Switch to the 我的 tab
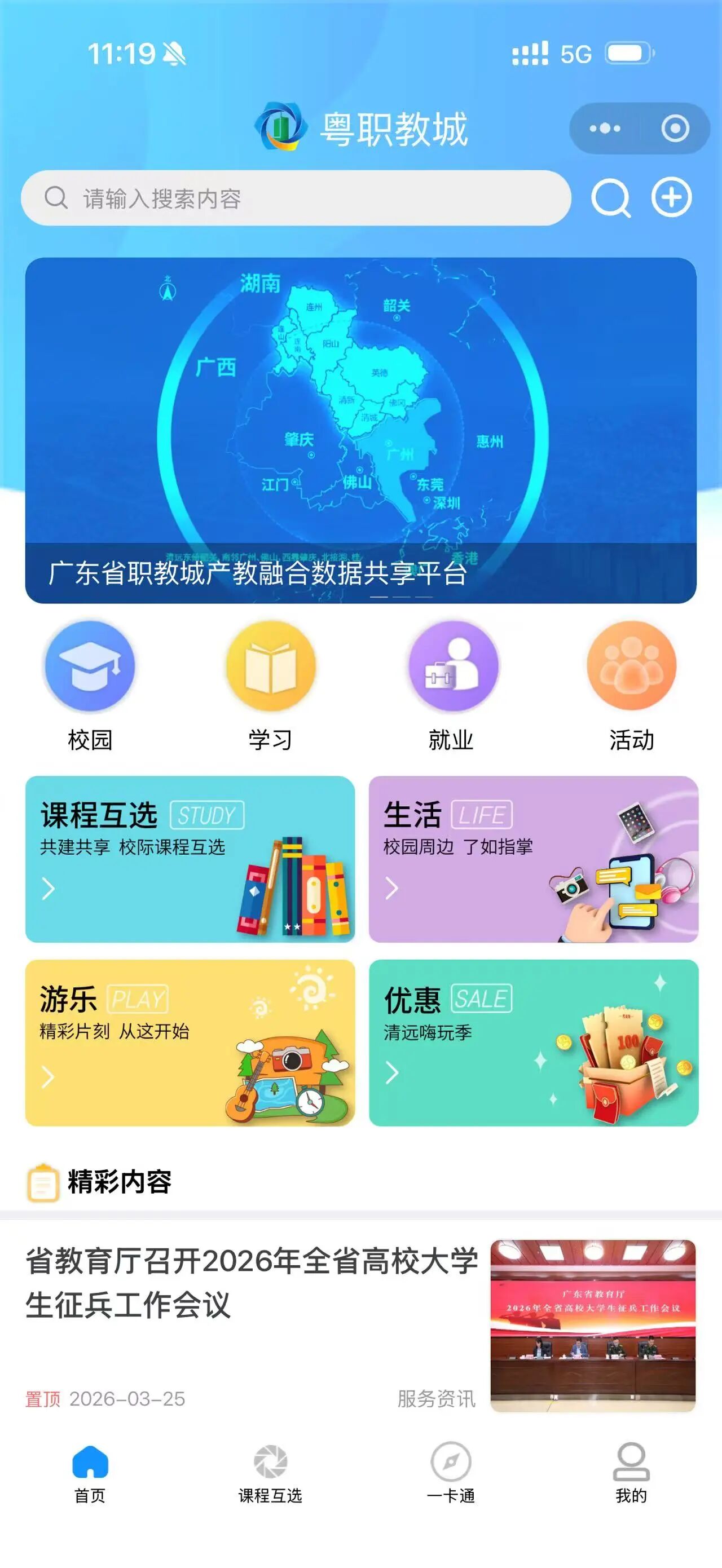 tap(631, 1473)
